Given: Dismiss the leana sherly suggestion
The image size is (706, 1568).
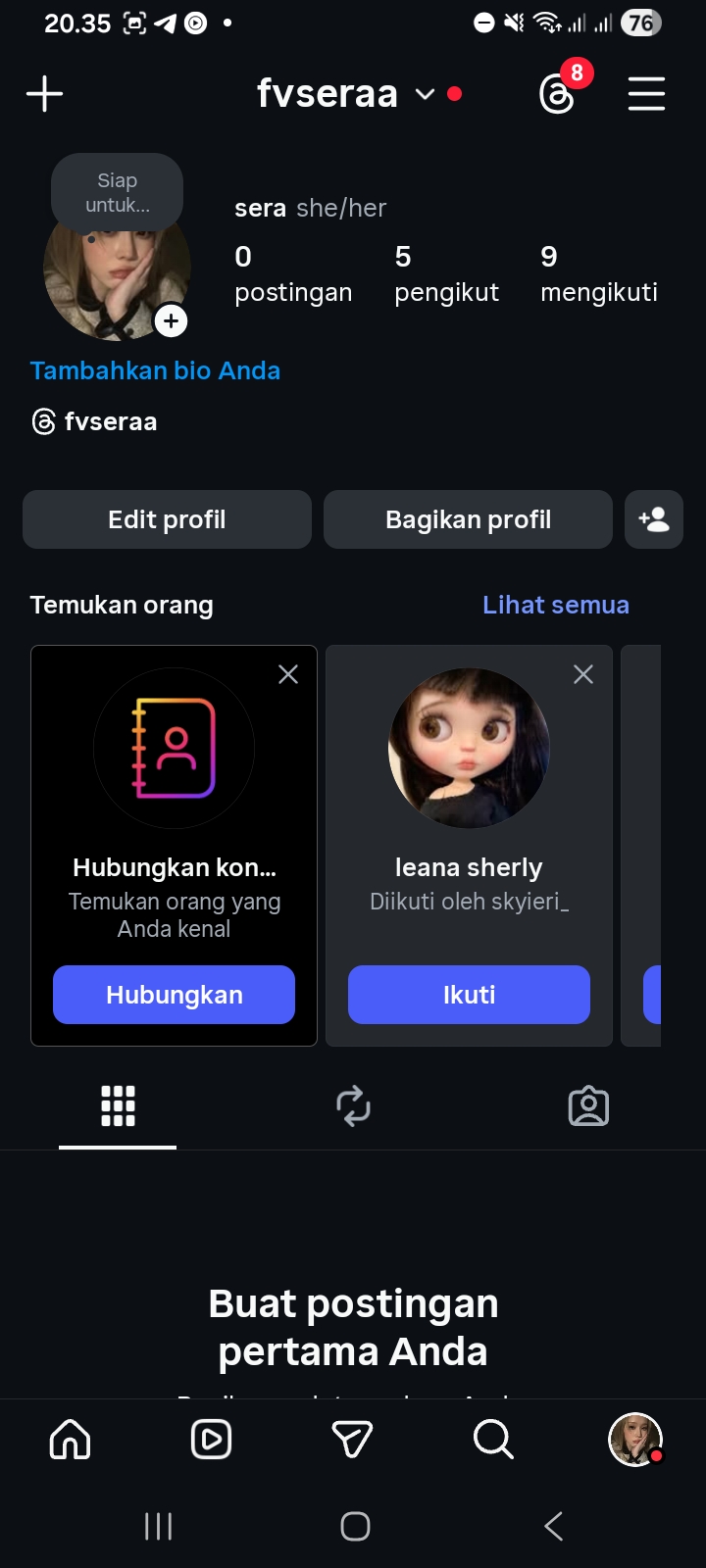Looking at the screenshot, I should [583, 674].
